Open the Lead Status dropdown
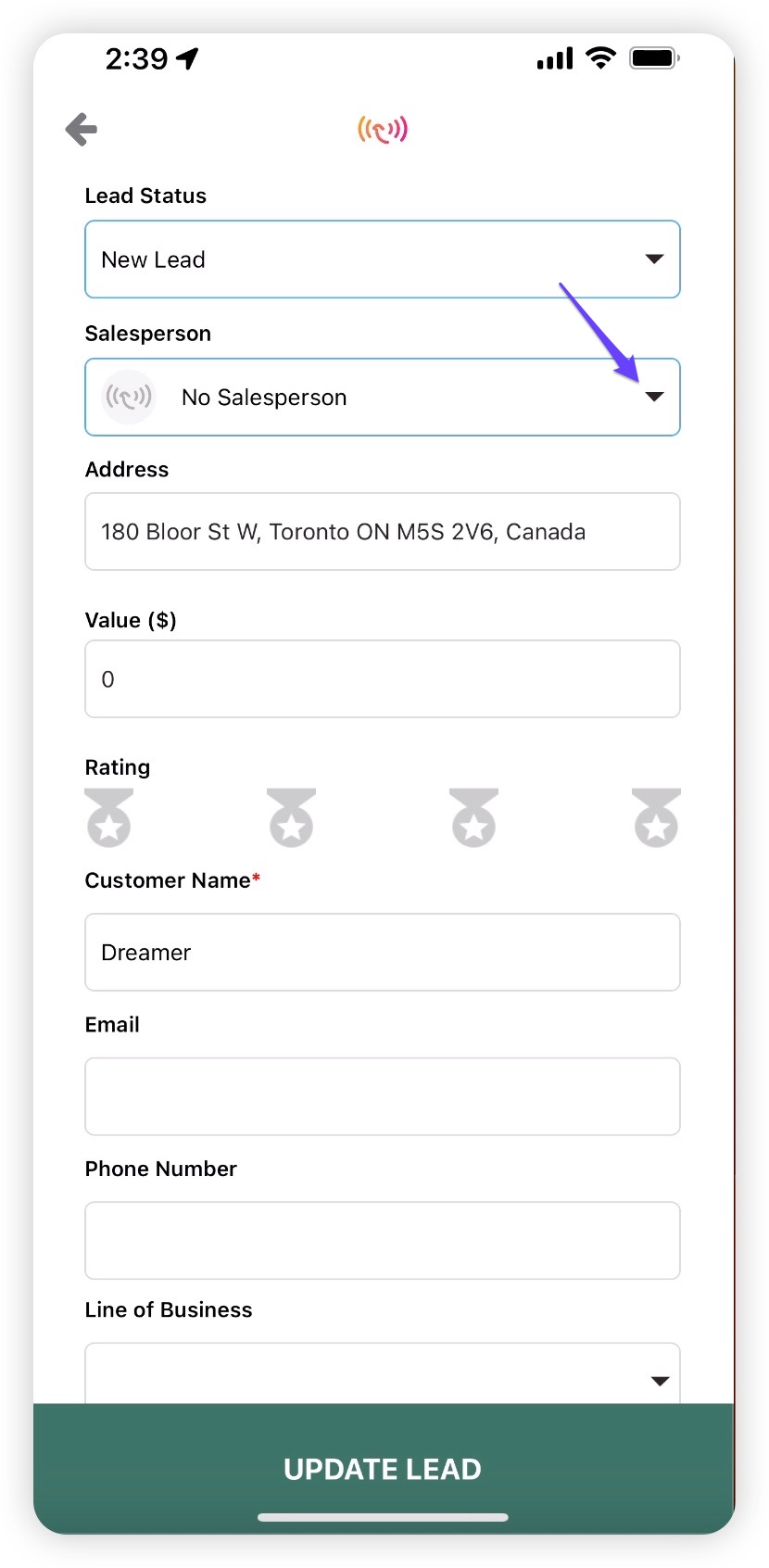 click(383, 259)
